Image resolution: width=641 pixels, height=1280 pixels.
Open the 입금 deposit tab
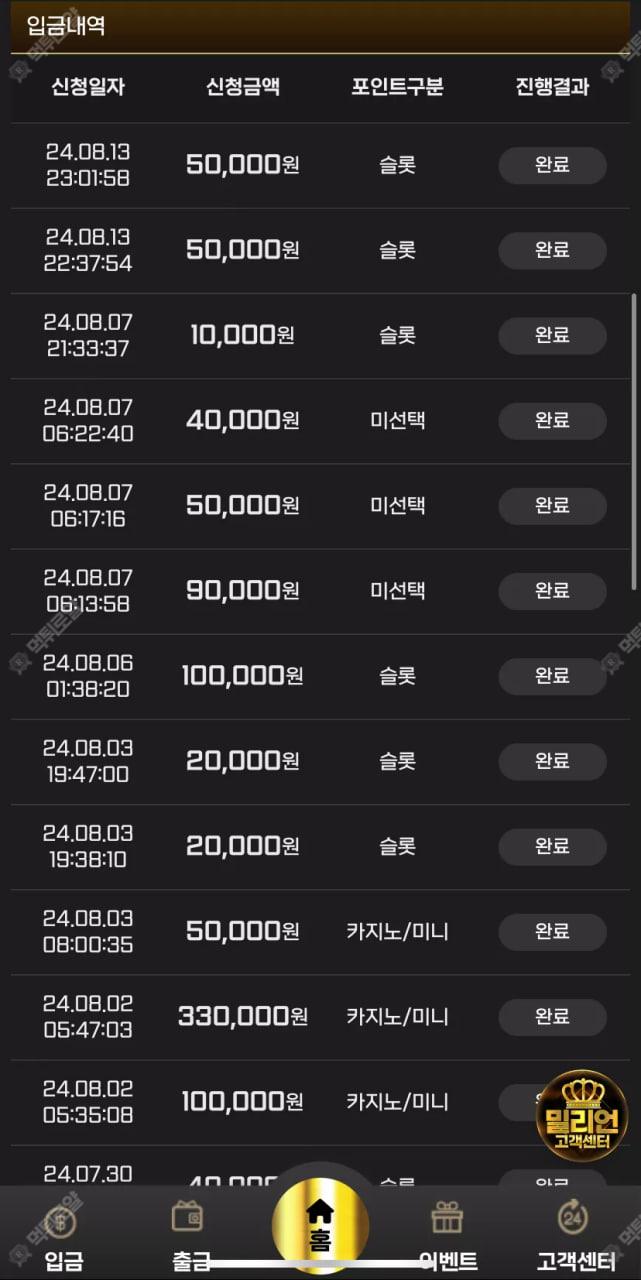coord(63,1235)
